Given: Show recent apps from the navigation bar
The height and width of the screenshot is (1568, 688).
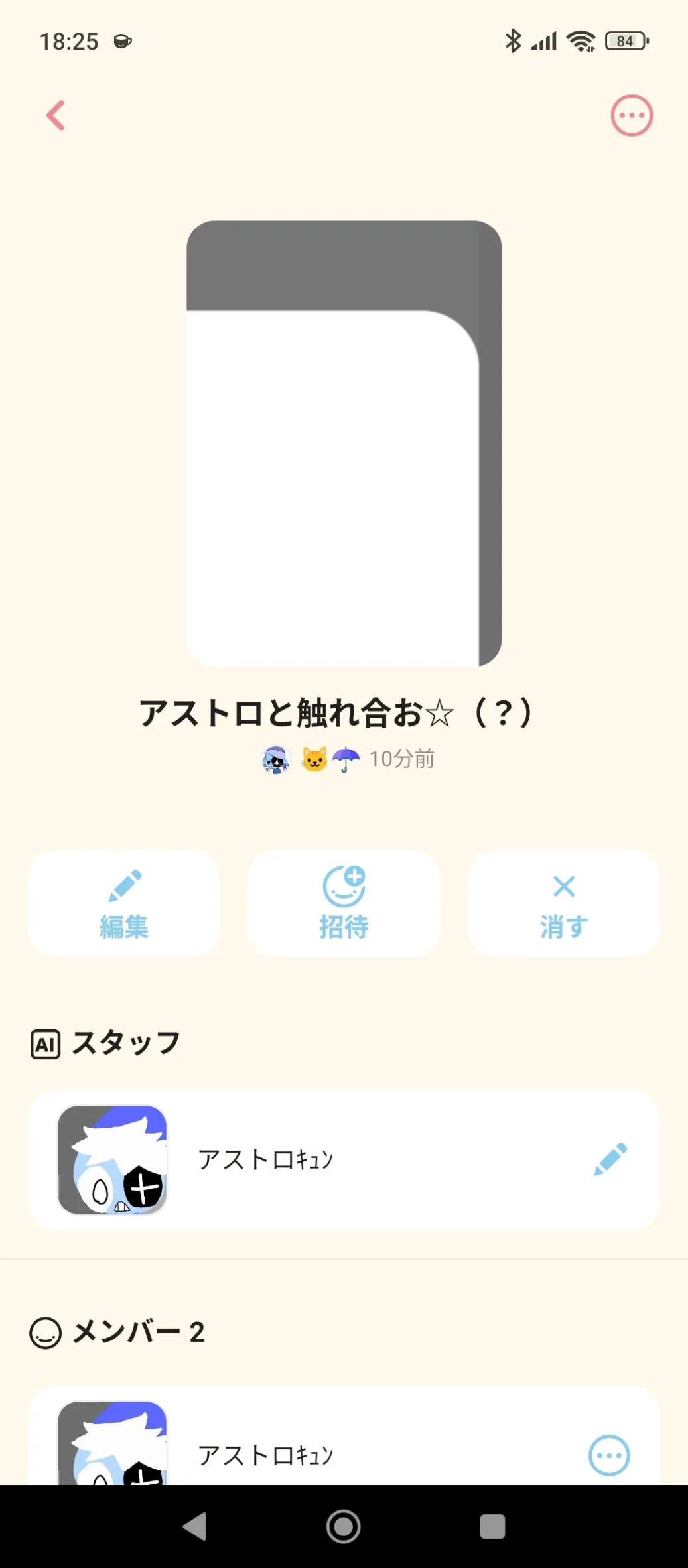Looking at the screenshot, I should 492,1526.
